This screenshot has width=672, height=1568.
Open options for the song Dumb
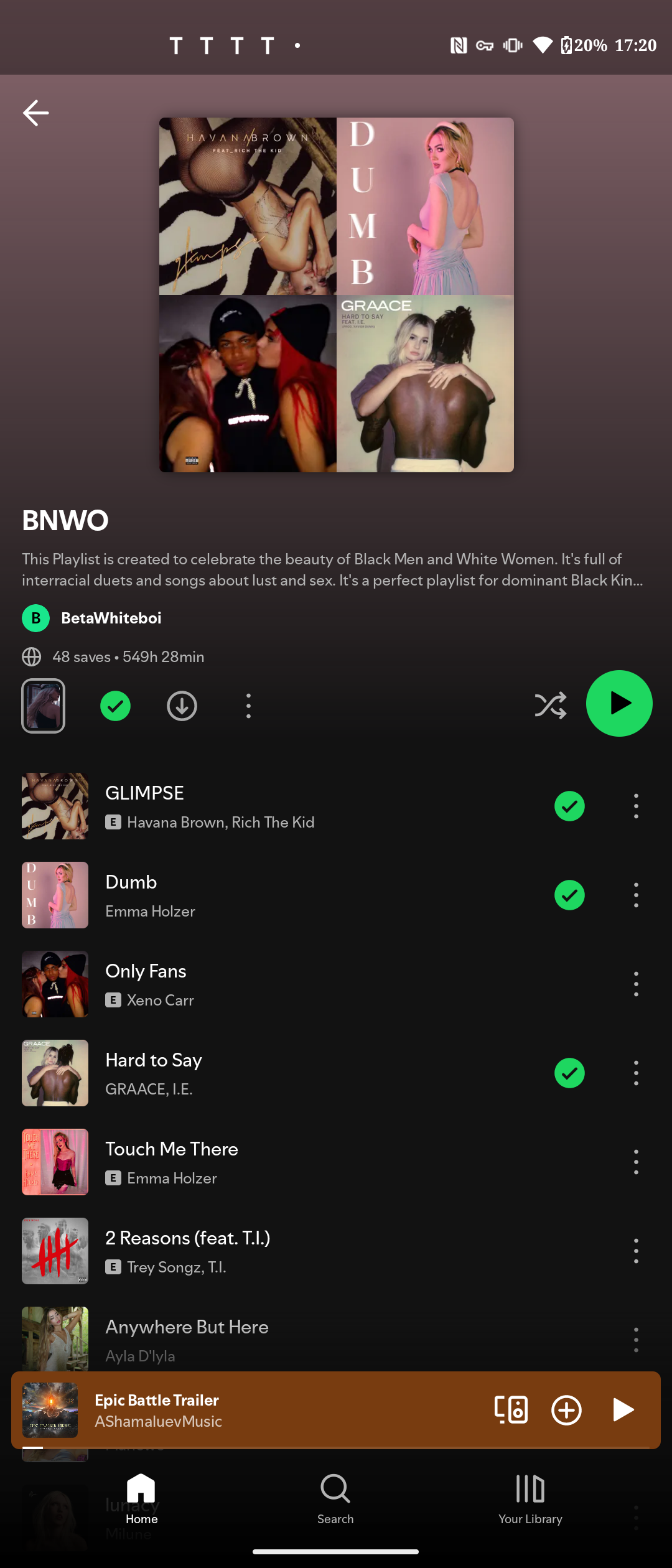(636, 895)
